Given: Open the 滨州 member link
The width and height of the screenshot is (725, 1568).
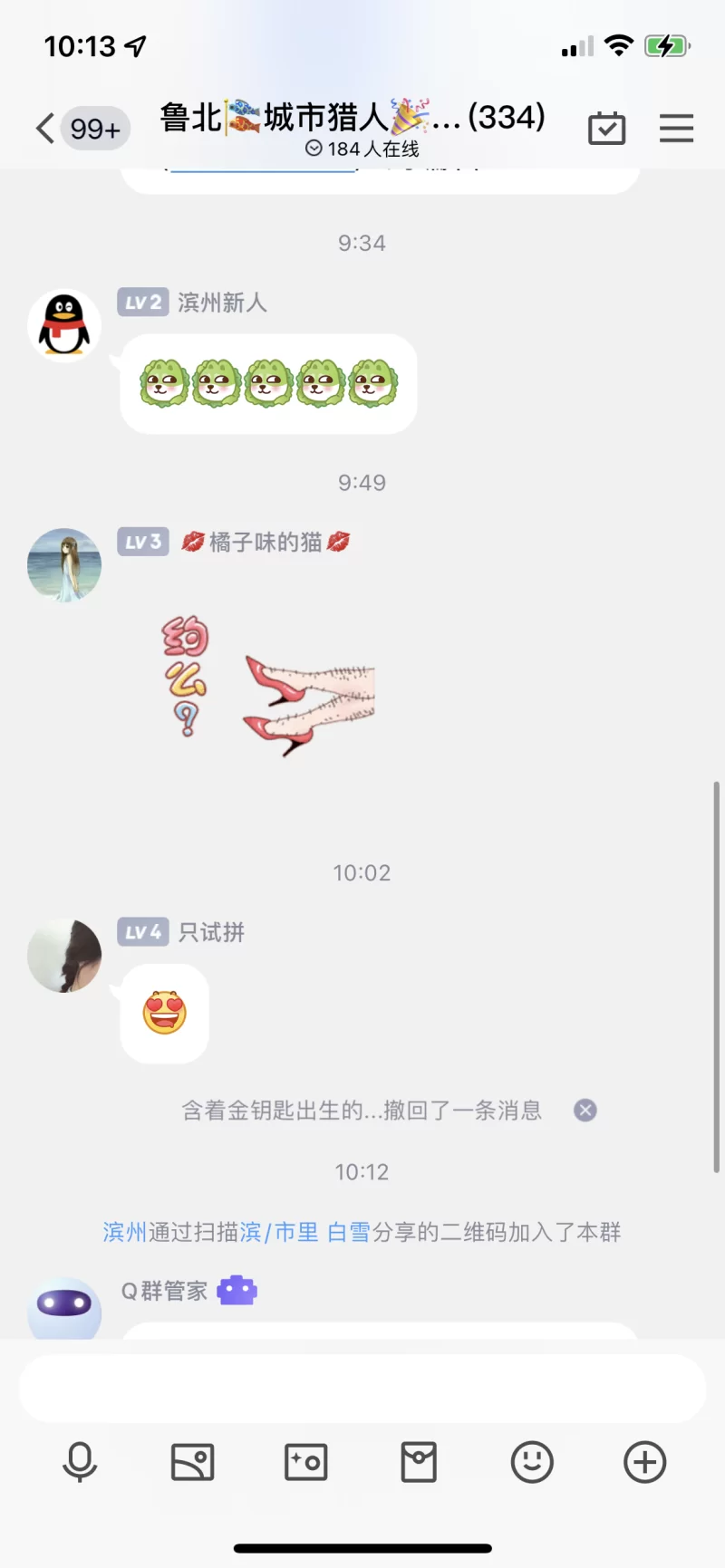Looking at the screenshot, I should [124, 1232].
